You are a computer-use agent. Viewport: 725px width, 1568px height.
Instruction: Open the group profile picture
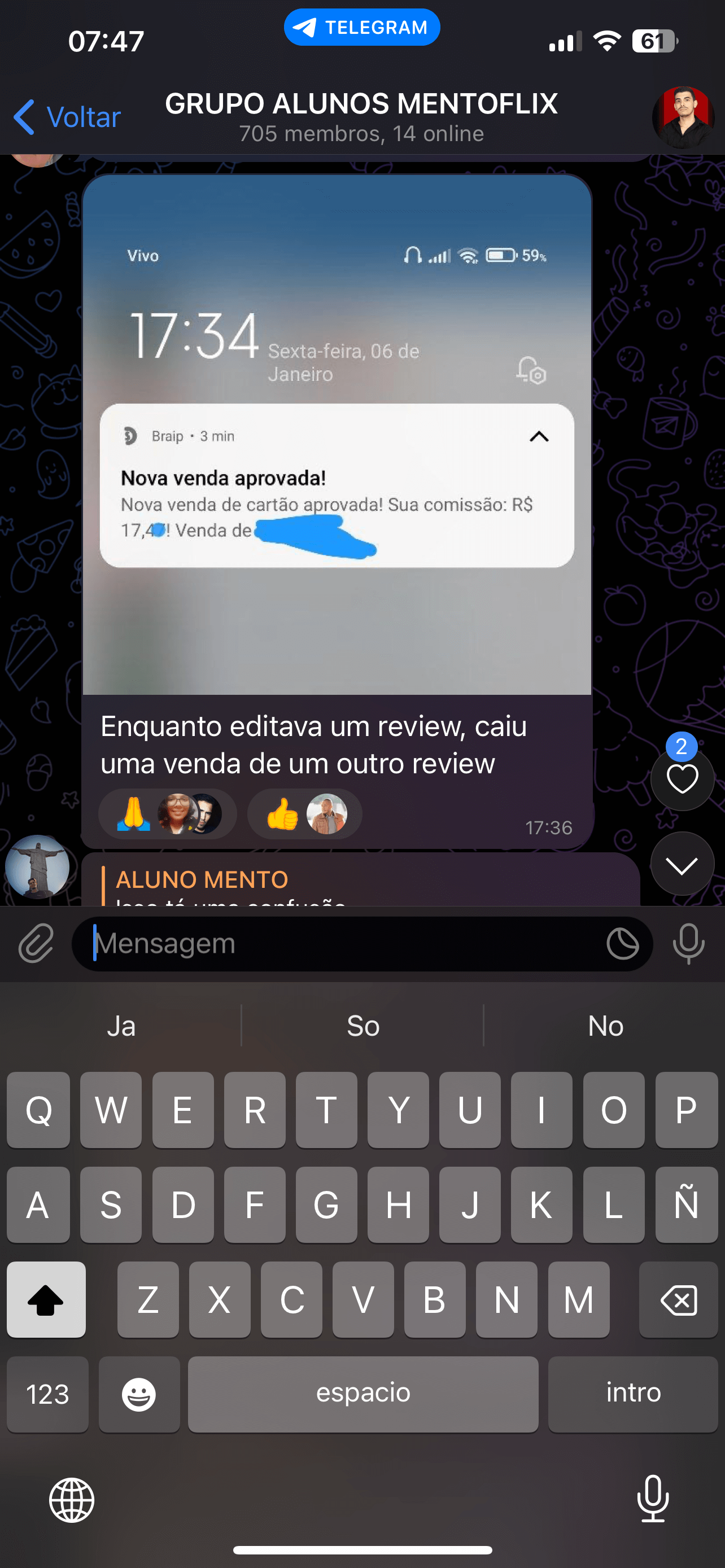point(683,117)
